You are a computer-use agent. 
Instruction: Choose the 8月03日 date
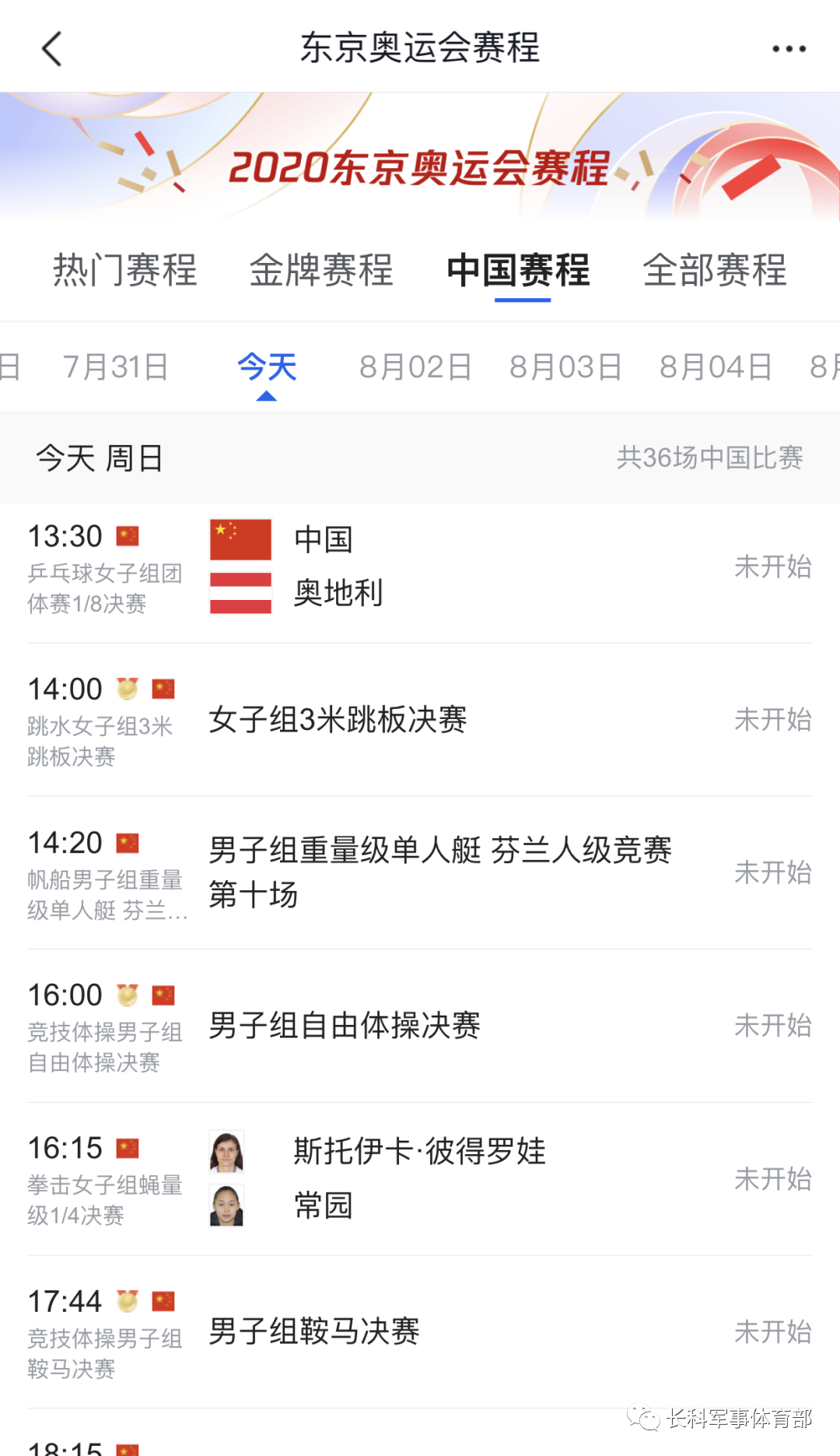[x=565, y=367]
